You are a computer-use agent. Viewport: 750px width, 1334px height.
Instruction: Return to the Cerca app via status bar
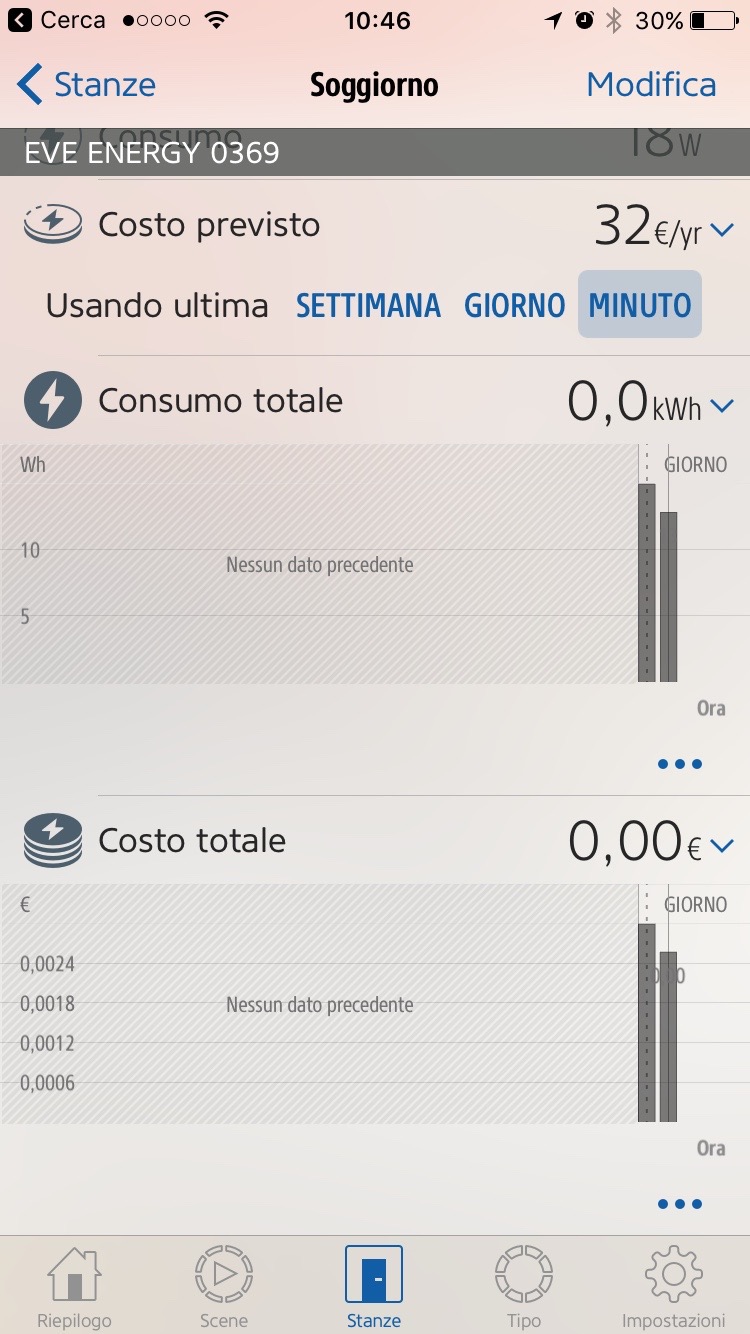(x=57, y=20)
